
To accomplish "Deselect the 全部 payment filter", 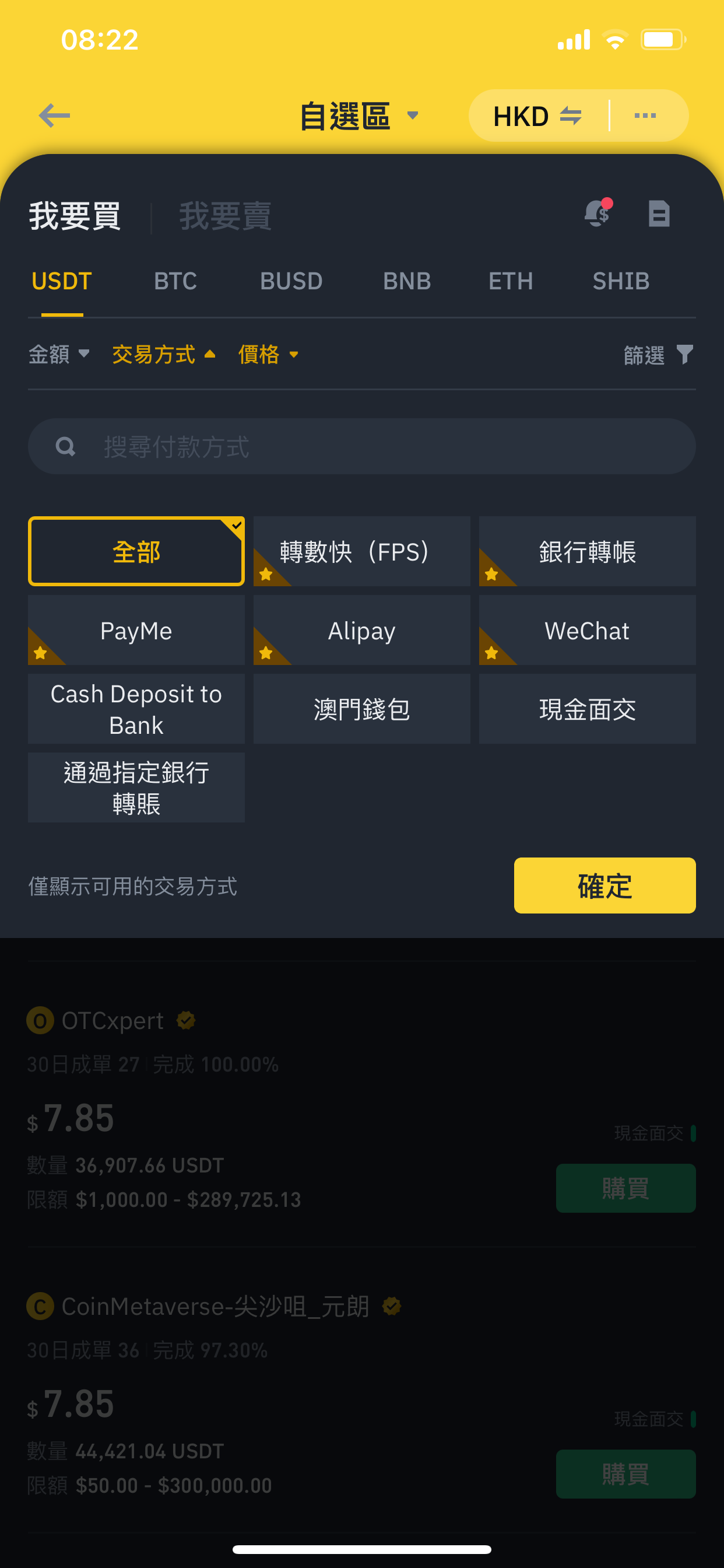I will pyautogui.click(x=136, y=551).
